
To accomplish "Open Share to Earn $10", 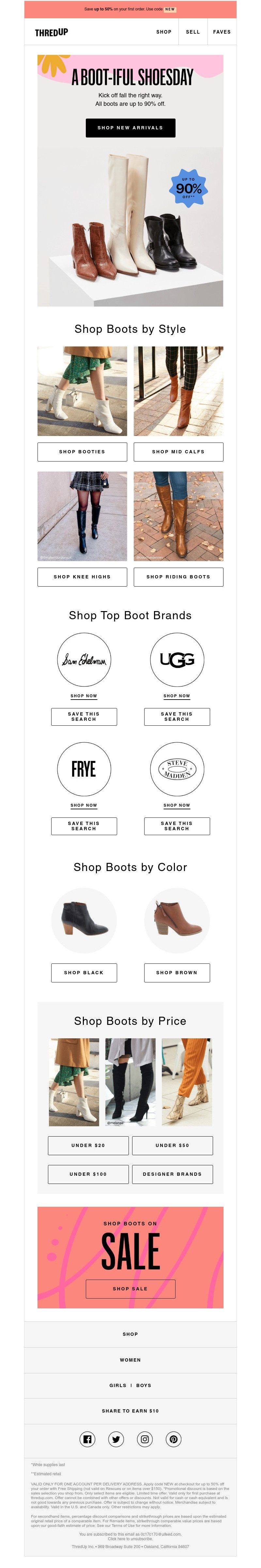I will pyautogui.click(x=130, y=1411).
